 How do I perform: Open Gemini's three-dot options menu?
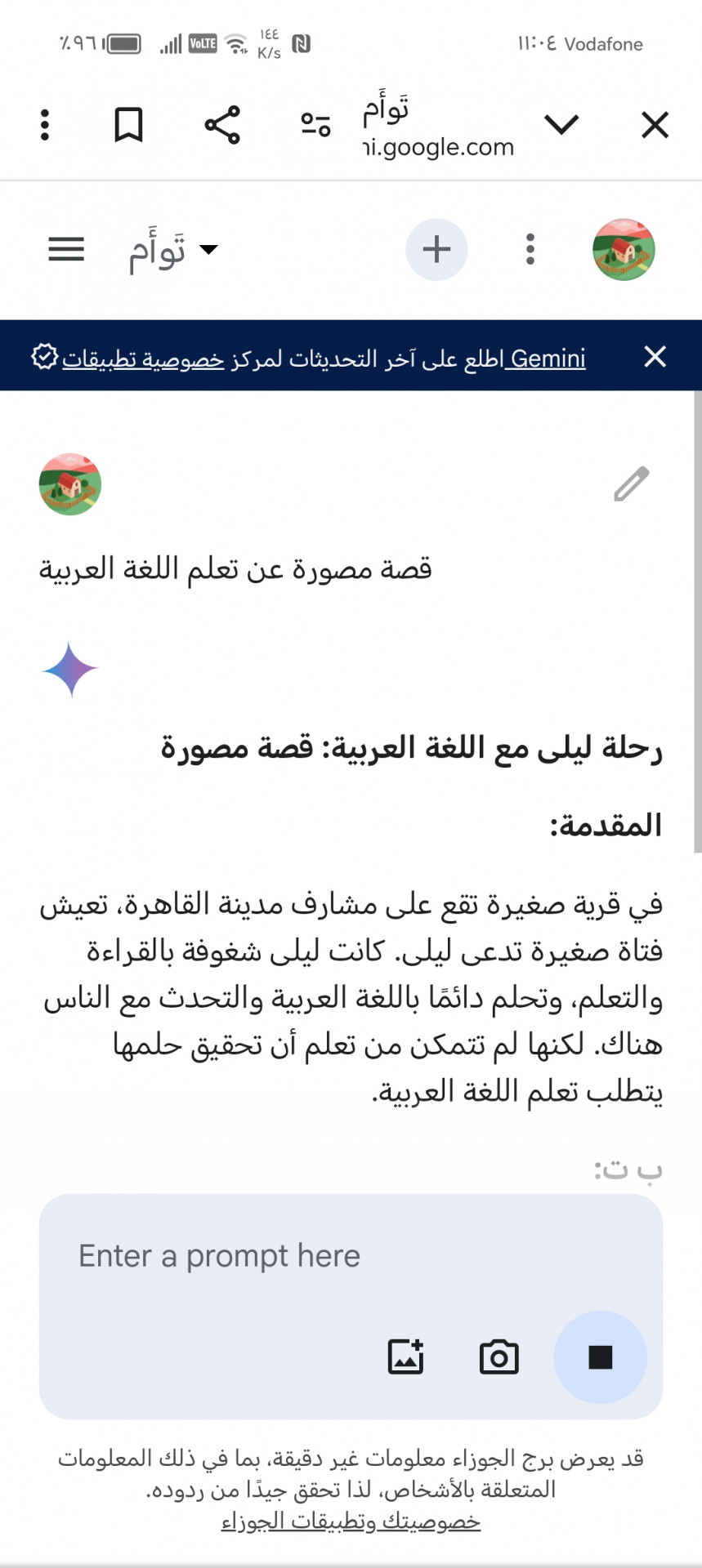pyautogui.click(x=530, y=249)
